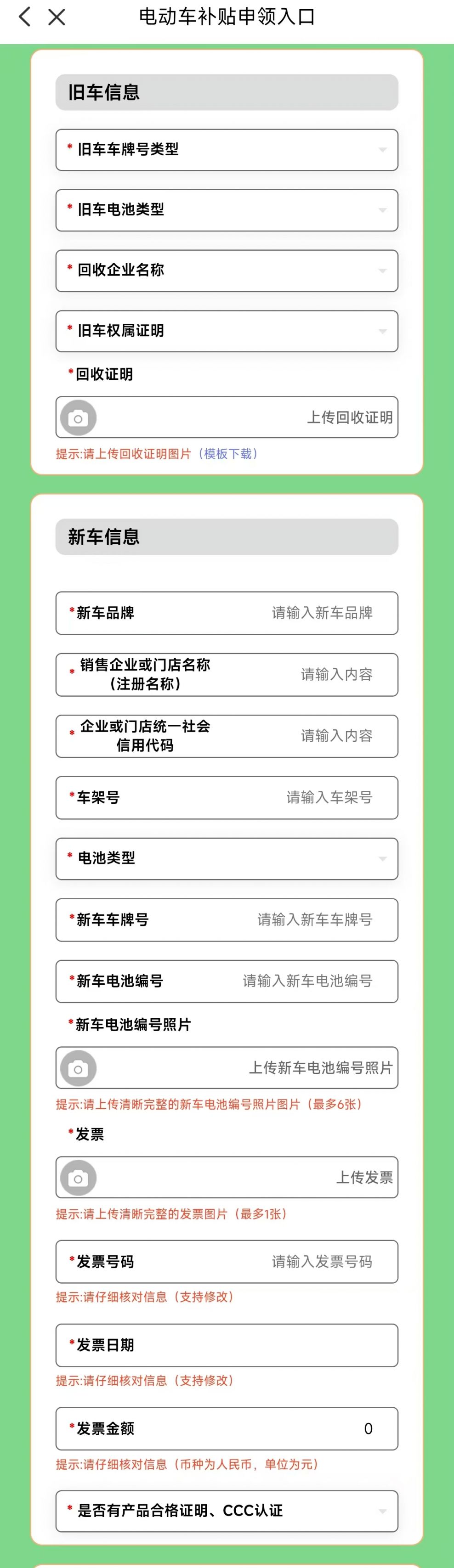Tap the 车架号 text field
The width and height of the screenshot is (454, 1568).
(329, 797)
